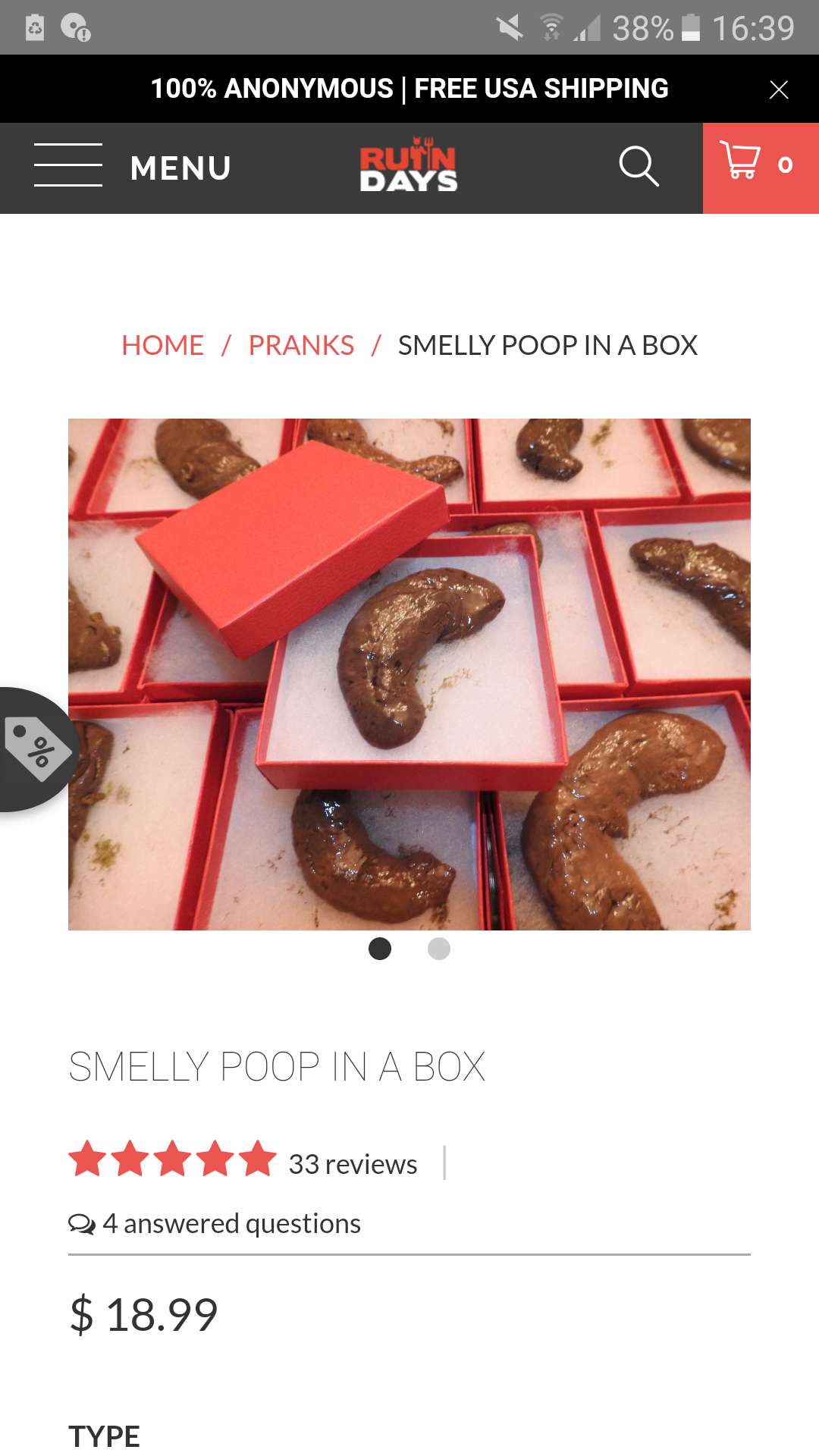Viewport: 819px width, 1456px height.
Task: Open the main product photo
Action: (409, 674)
